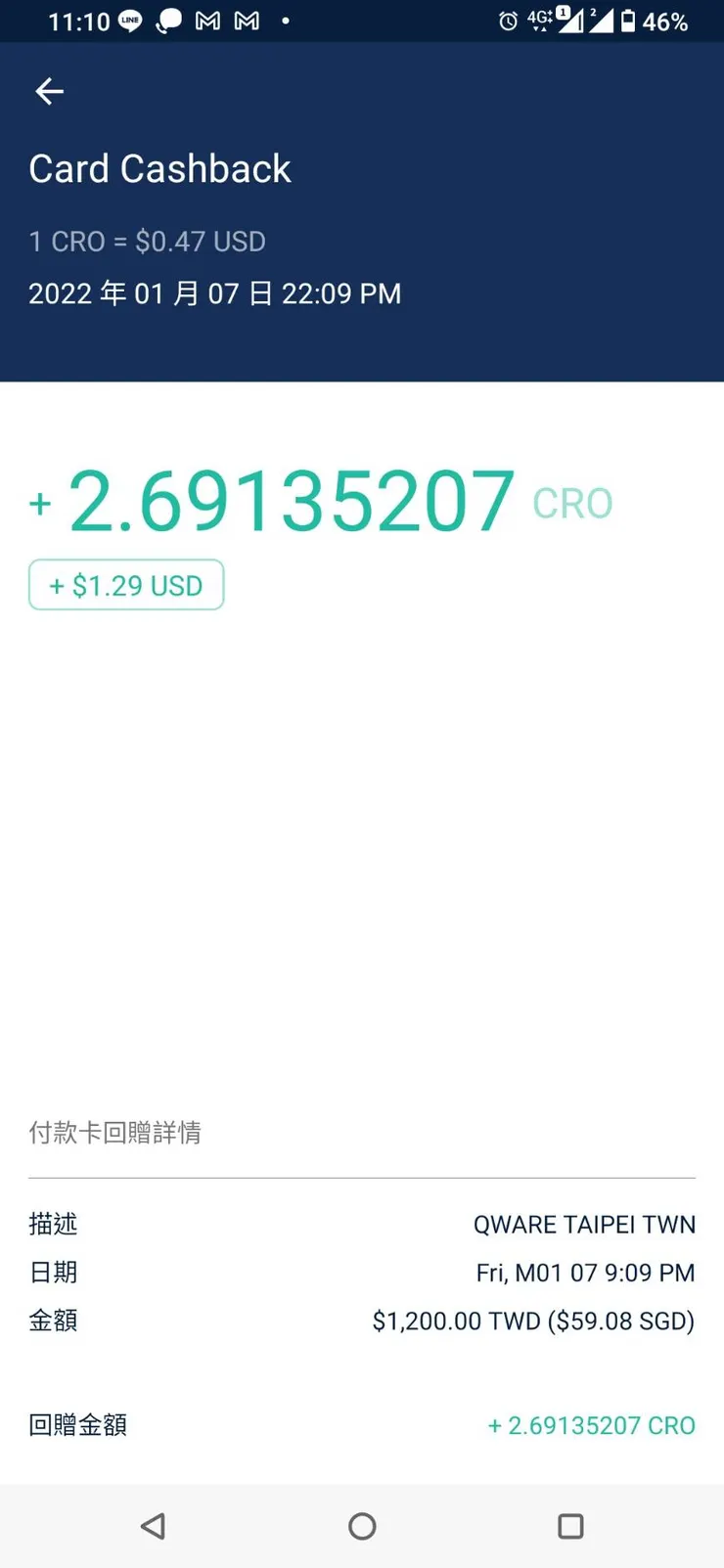Screen dimensions: 724x1568
Task: Tap the + $1.29 USD badge
Action: tap(125, 584)
